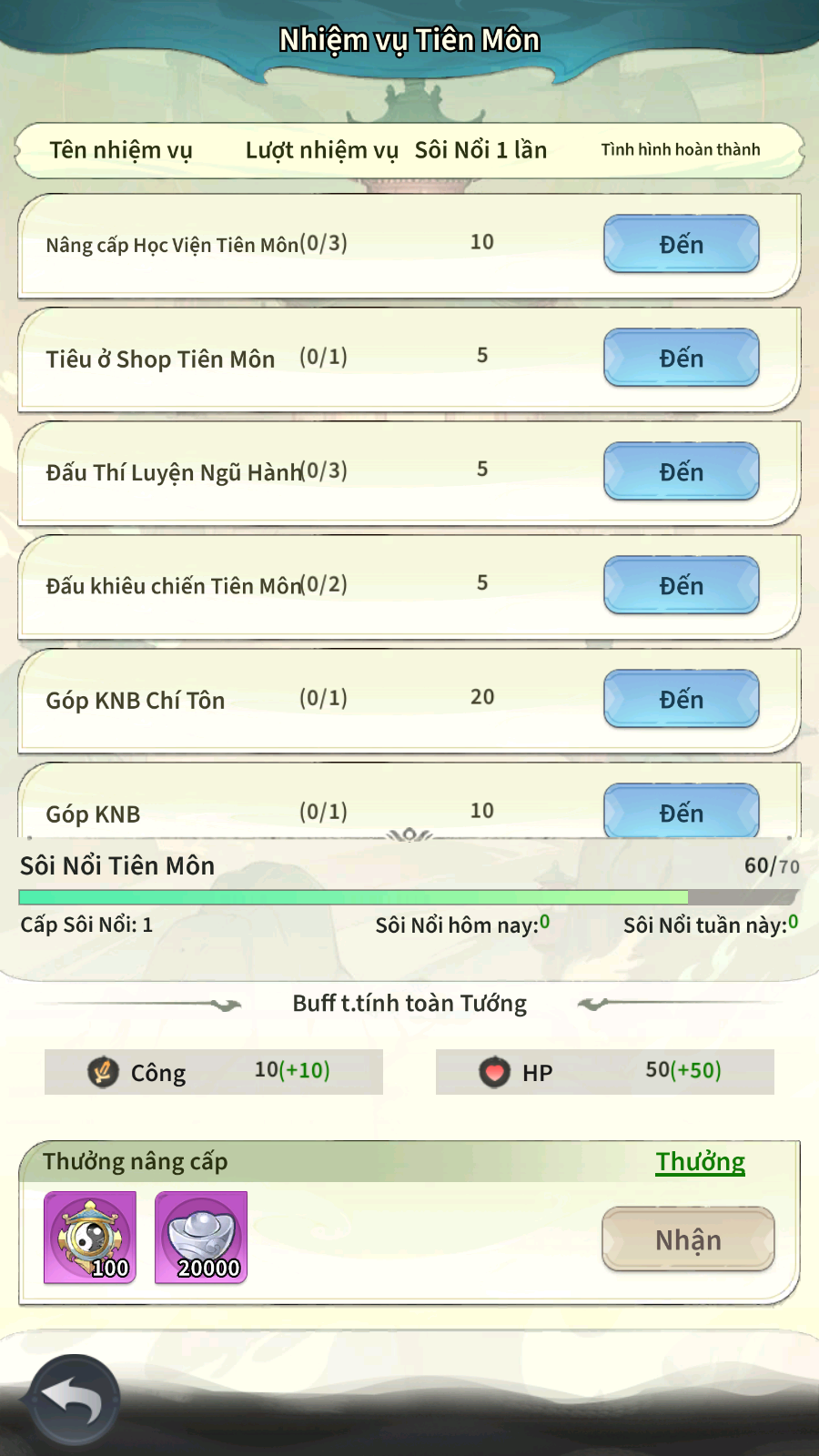Go to the Góp KNB task
The image size is (819, 1456).
(681, 810)
